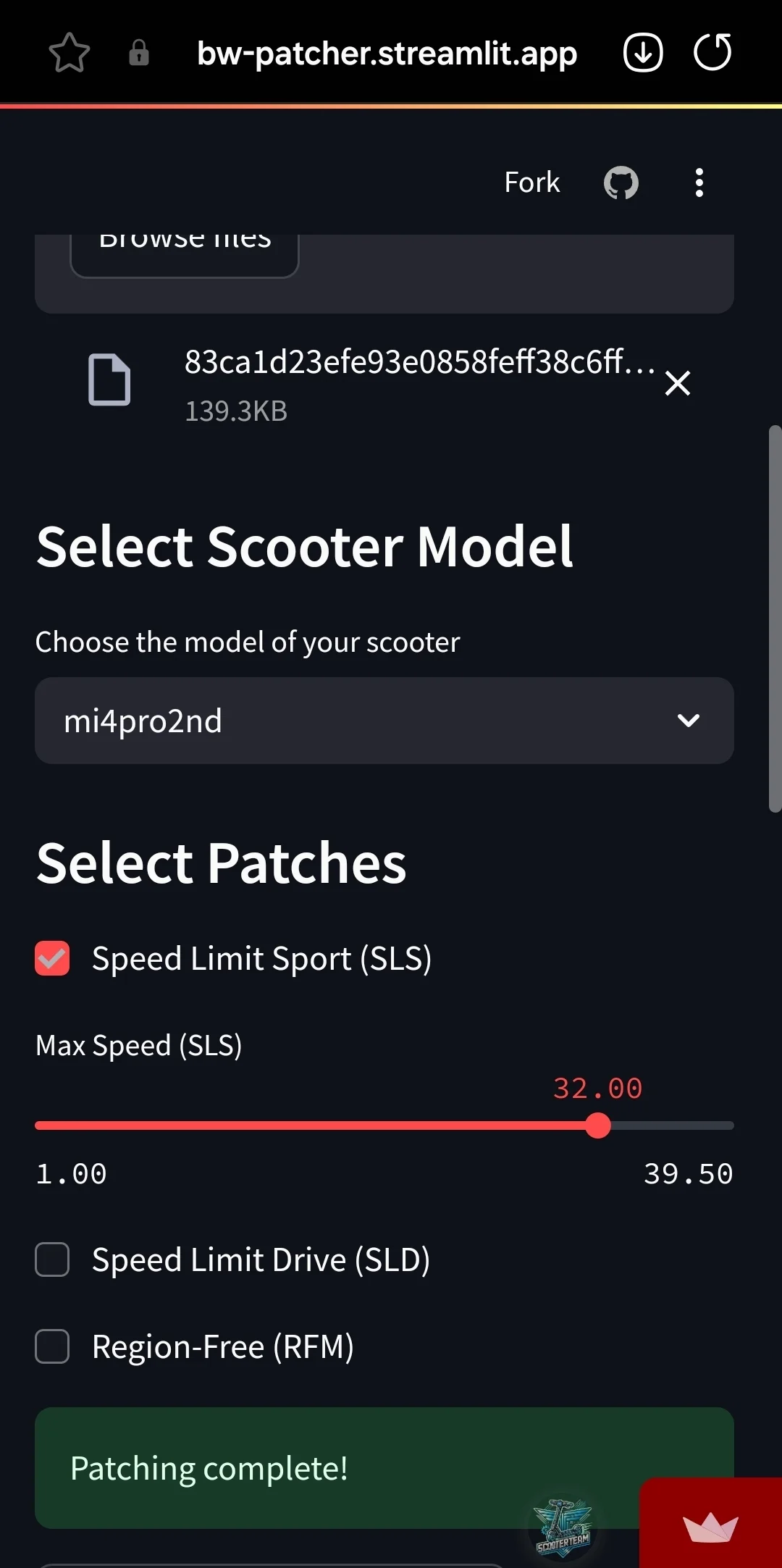This screenshot has width=782, height=1568.
Task: Fork this Streamlit app
Action: (x=531, y=183)
